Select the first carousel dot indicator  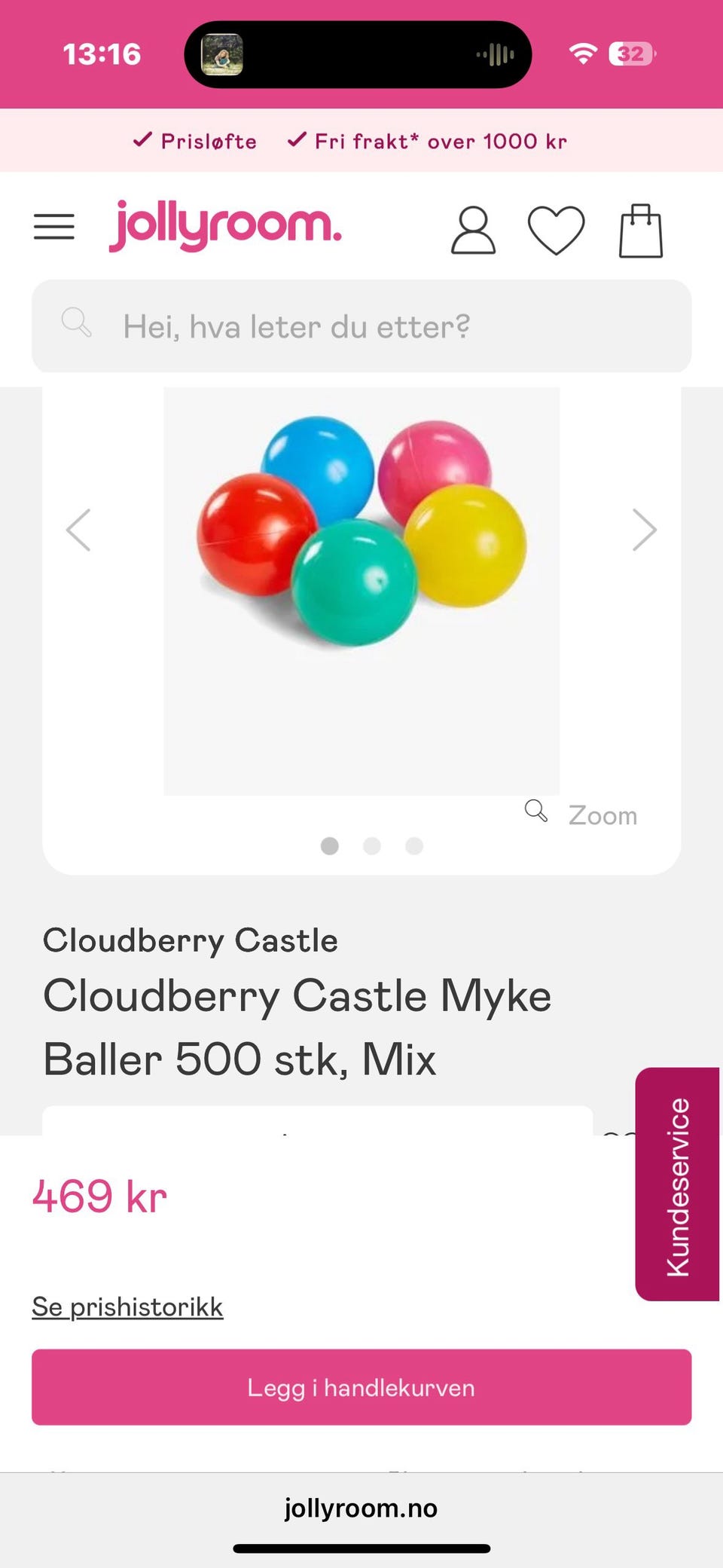[x=329, y=846]
